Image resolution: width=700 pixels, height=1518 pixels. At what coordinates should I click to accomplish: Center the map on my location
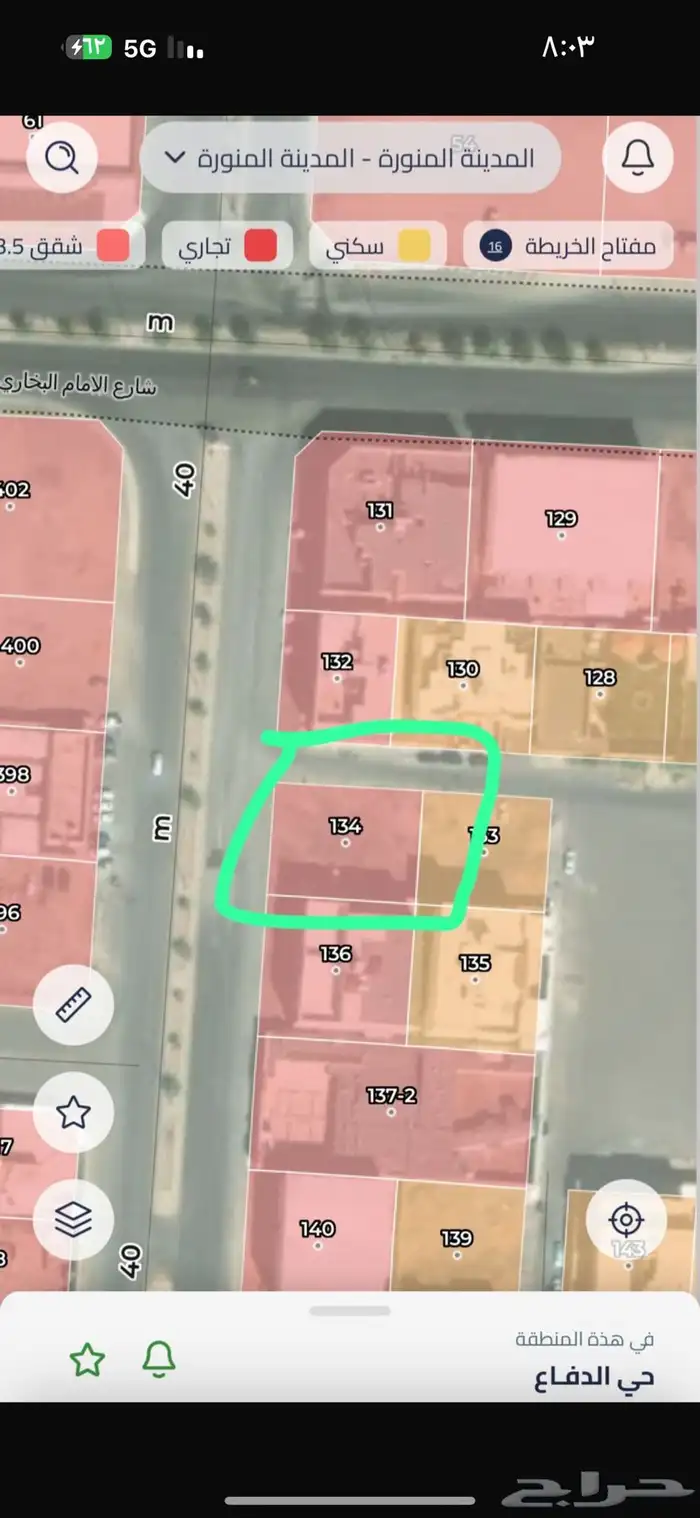click(627, 1219)
